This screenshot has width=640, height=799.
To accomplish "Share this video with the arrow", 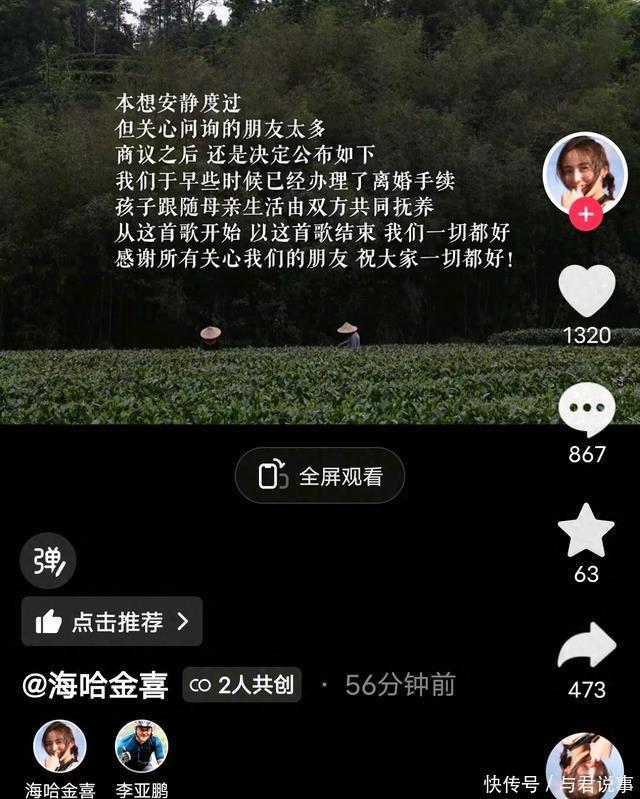I will click(x=586, y=647).
